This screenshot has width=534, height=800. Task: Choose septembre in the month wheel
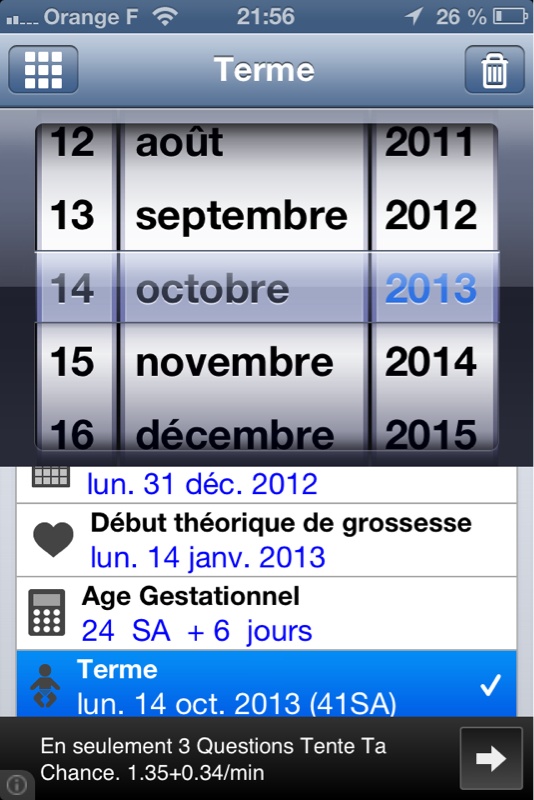pos(242,216)
